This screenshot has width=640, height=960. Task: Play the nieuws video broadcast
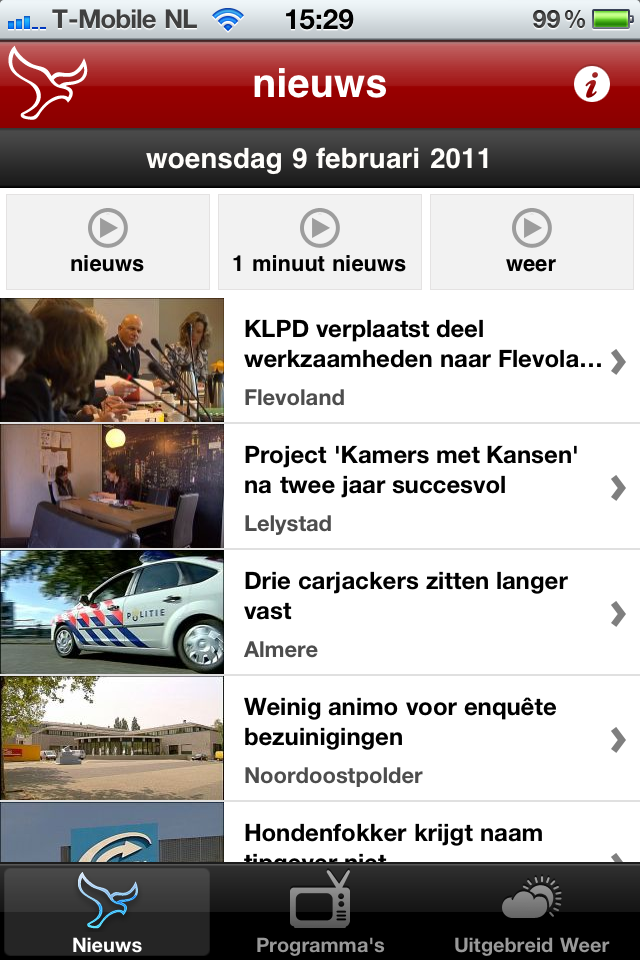(x=108, y=242)
